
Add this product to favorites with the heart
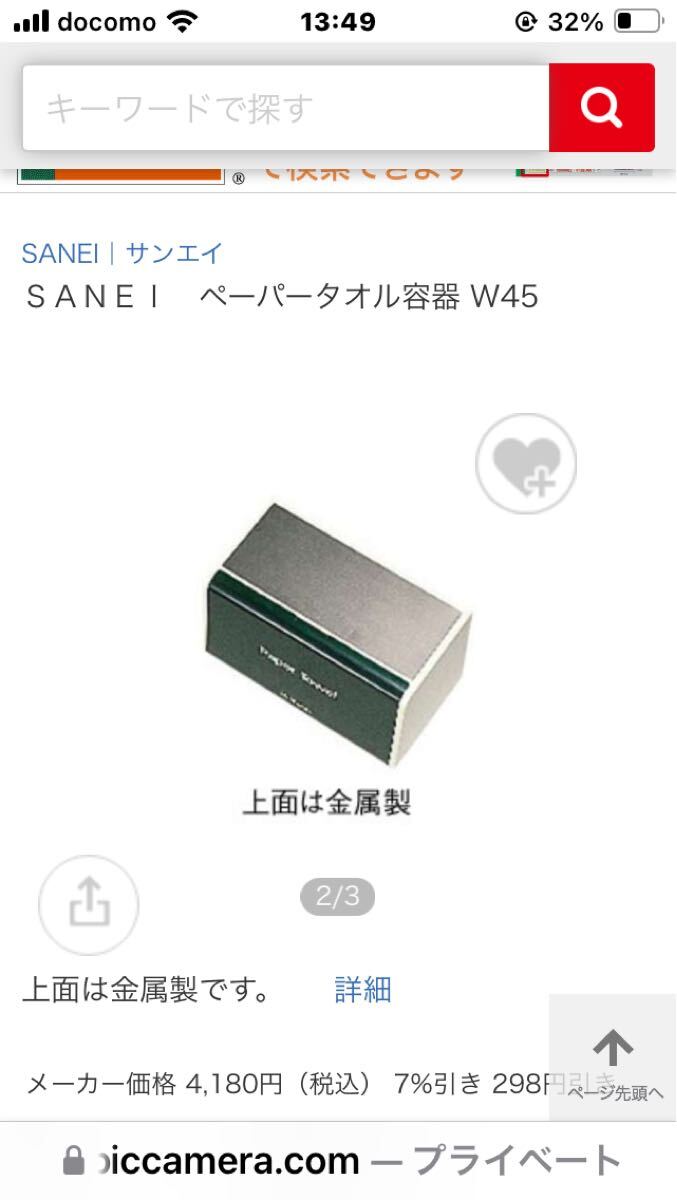click(526, 464)
